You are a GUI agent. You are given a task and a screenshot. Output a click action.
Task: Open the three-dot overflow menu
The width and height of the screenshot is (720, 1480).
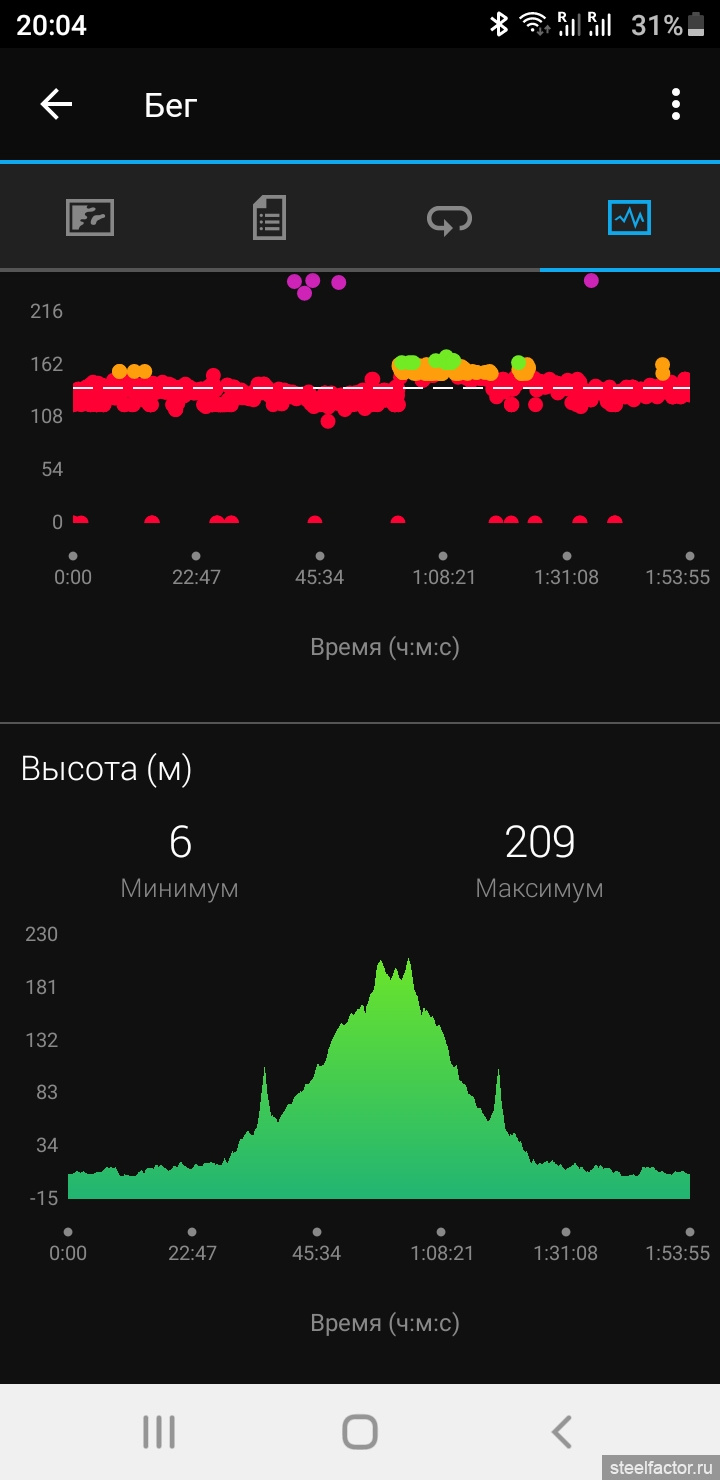676,104
